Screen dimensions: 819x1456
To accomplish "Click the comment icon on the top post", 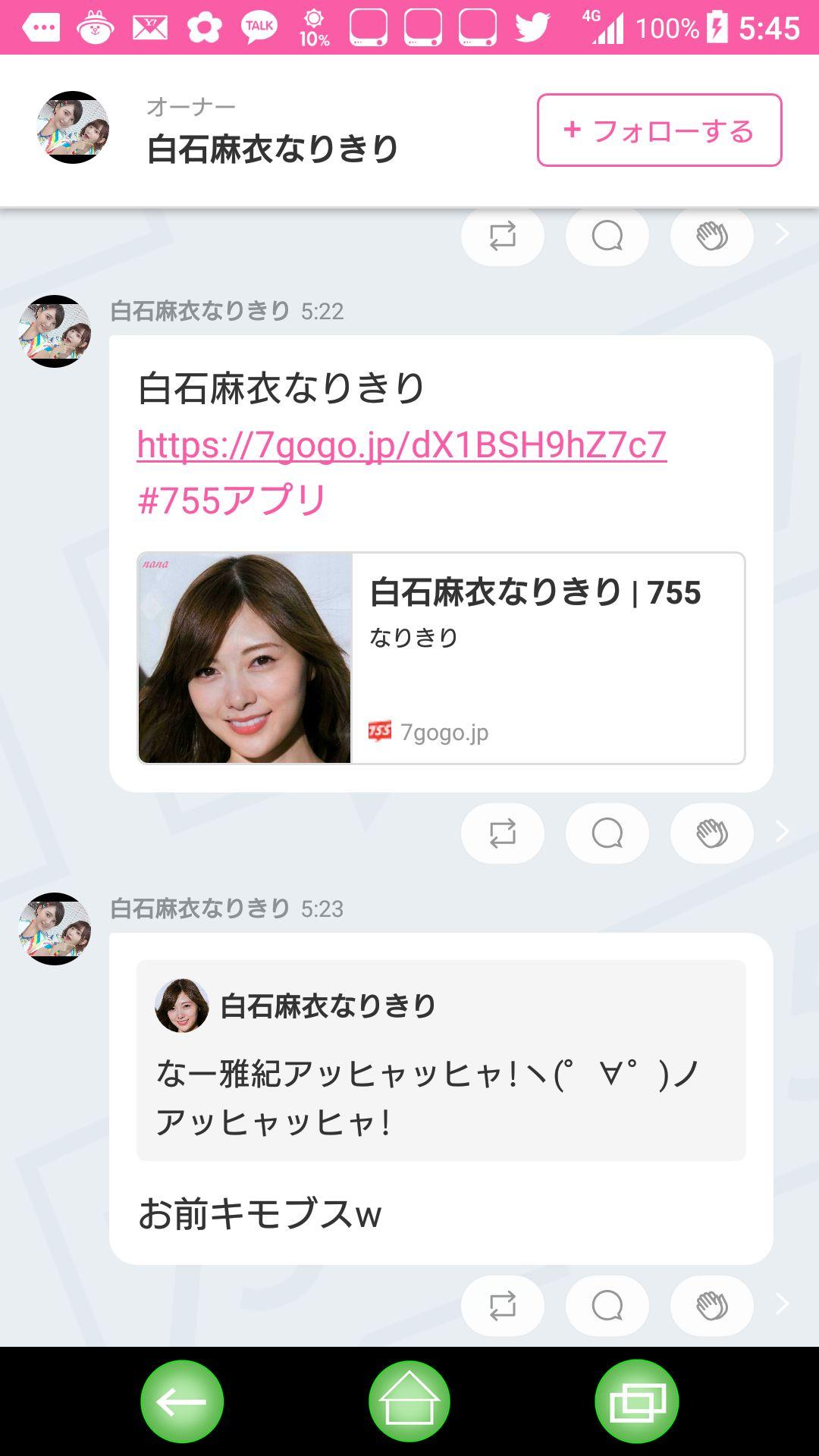I will pos(606,237).
